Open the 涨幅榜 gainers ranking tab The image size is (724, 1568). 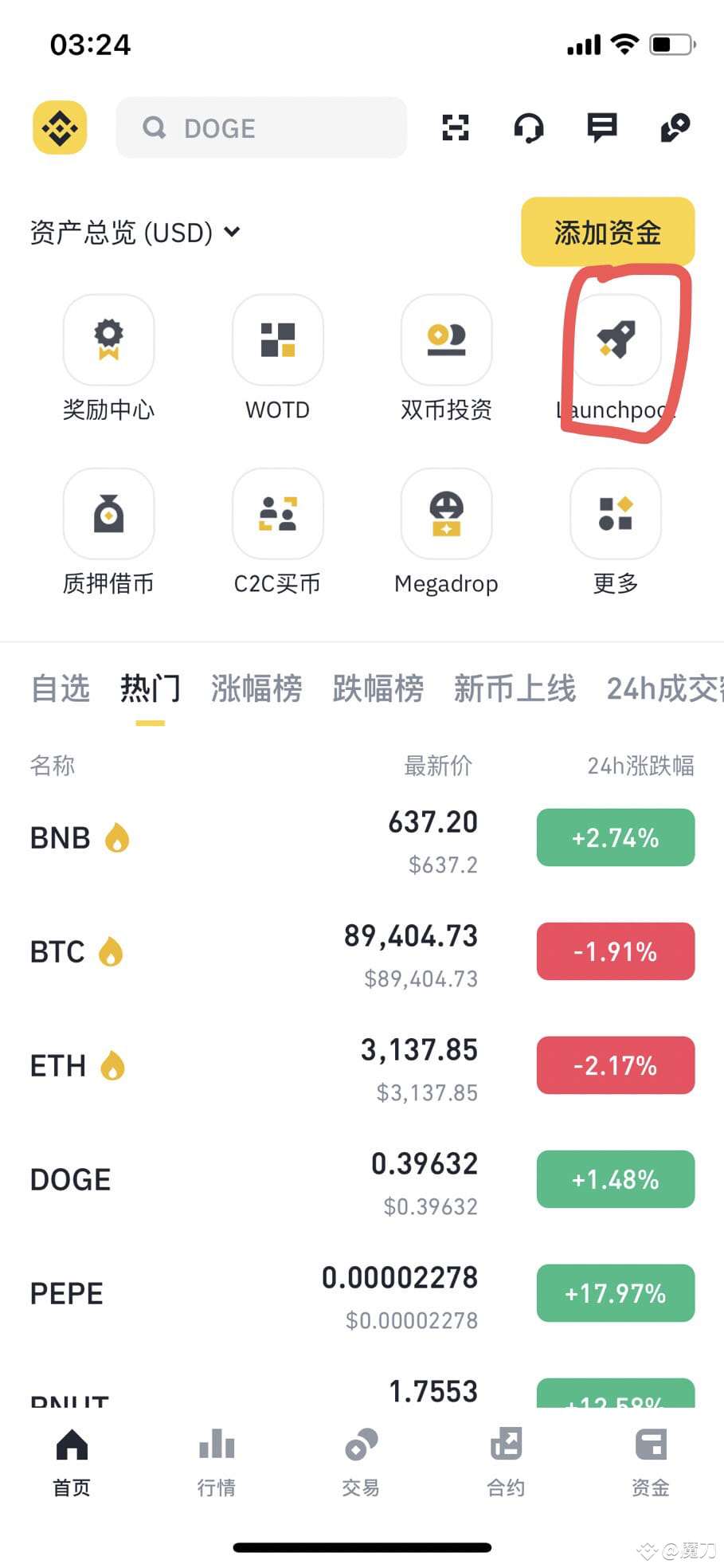pyautogui.click(x=256, y=689)
